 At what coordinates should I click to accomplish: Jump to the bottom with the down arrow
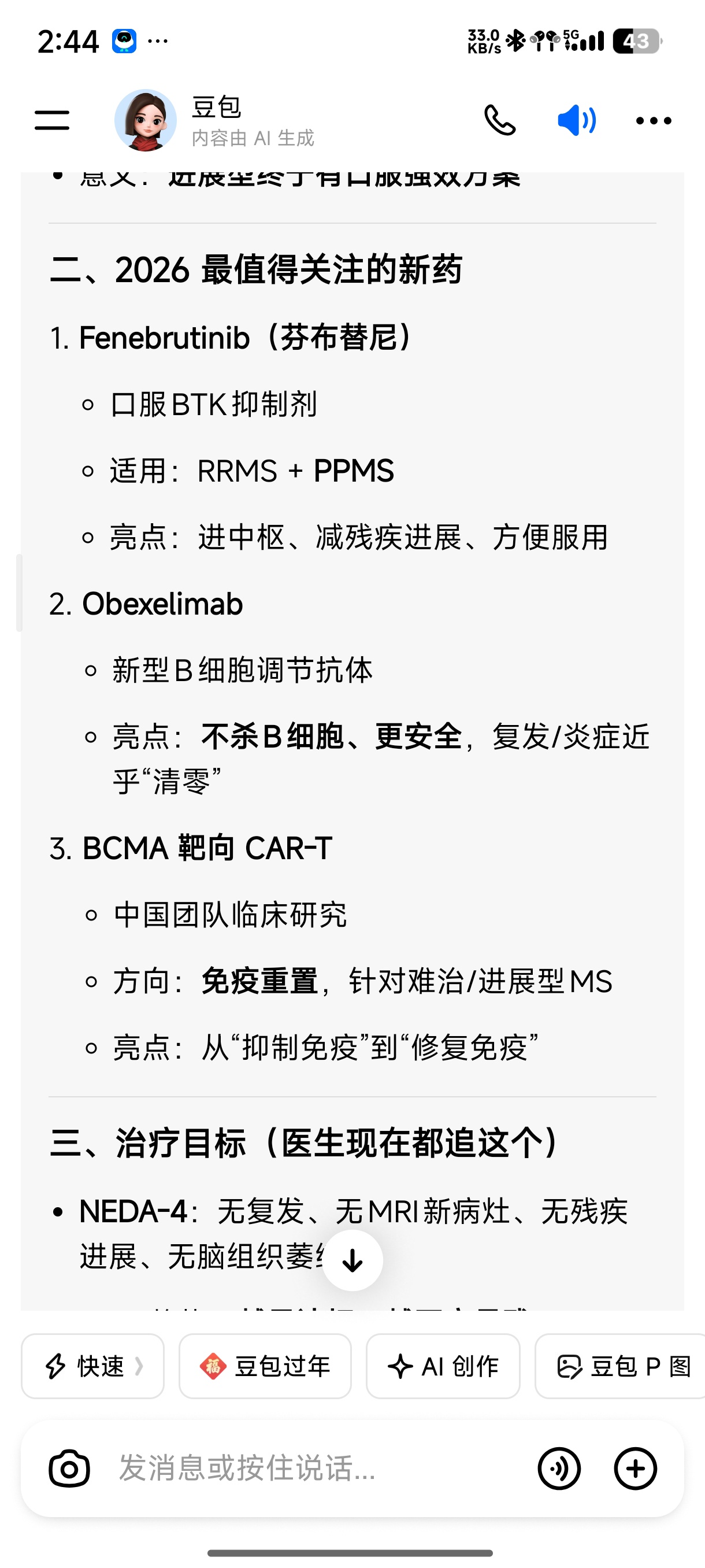click(352, 1260)
